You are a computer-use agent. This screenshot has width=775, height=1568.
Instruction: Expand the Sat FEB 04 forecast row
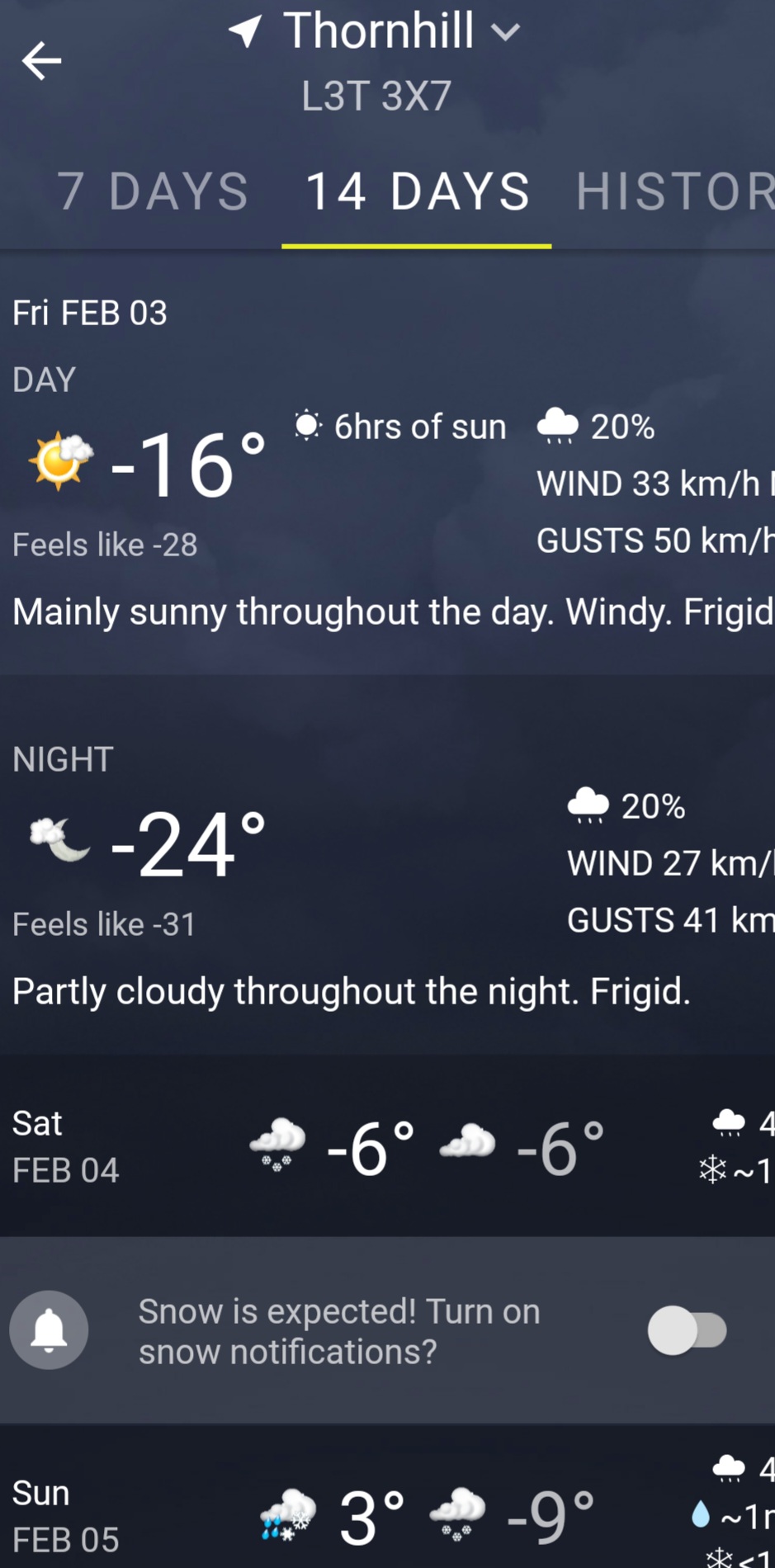(x=387, y=1145)
